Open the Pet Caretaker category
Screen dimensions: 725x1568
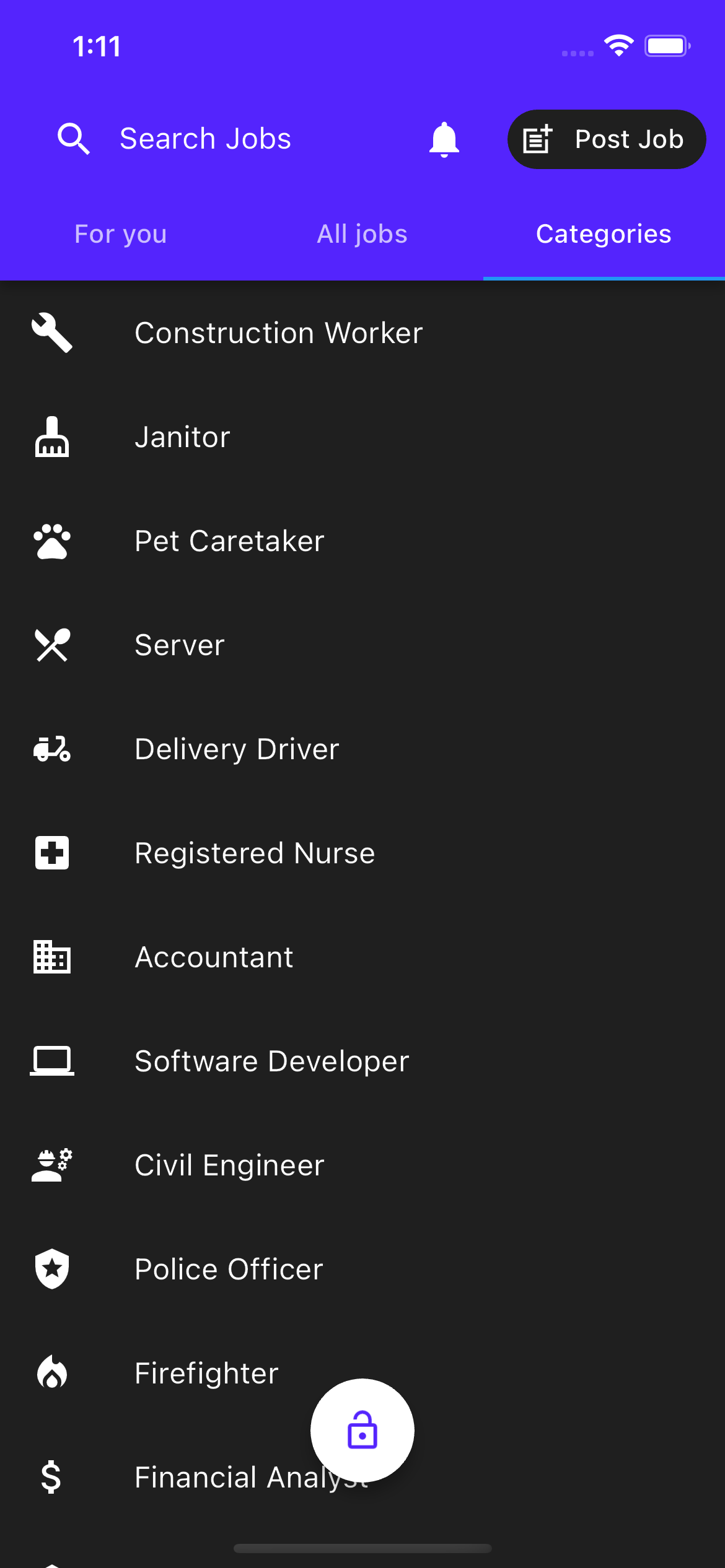pyautogui.click(x=229, y=541)
